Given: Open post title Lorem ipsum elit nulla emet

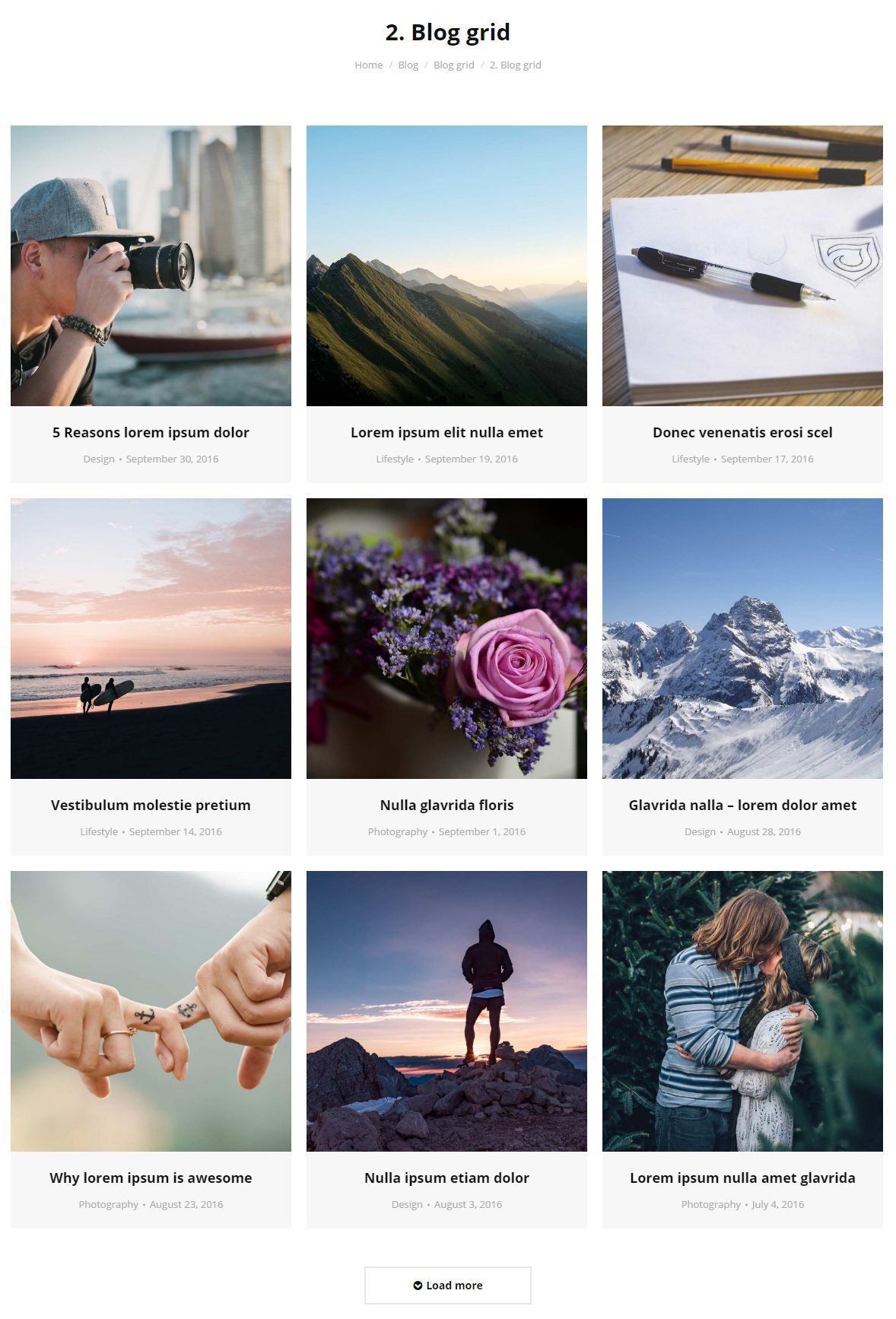Looking at the screenshot, I should pyautogui.click(x=446, y=432).
